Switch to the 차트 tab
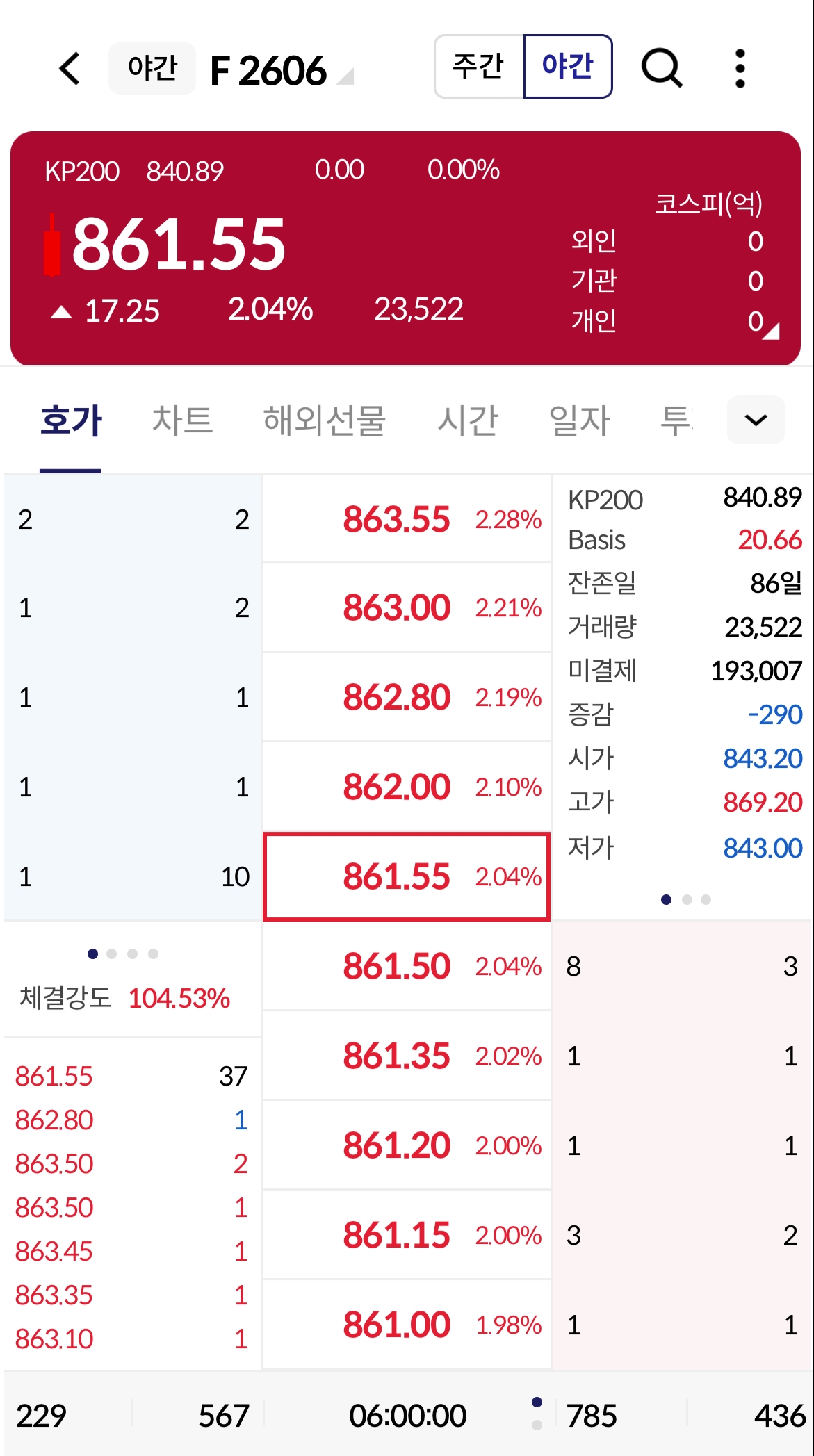This screenshot has height=1456, width=814. (x=182, y=421)
